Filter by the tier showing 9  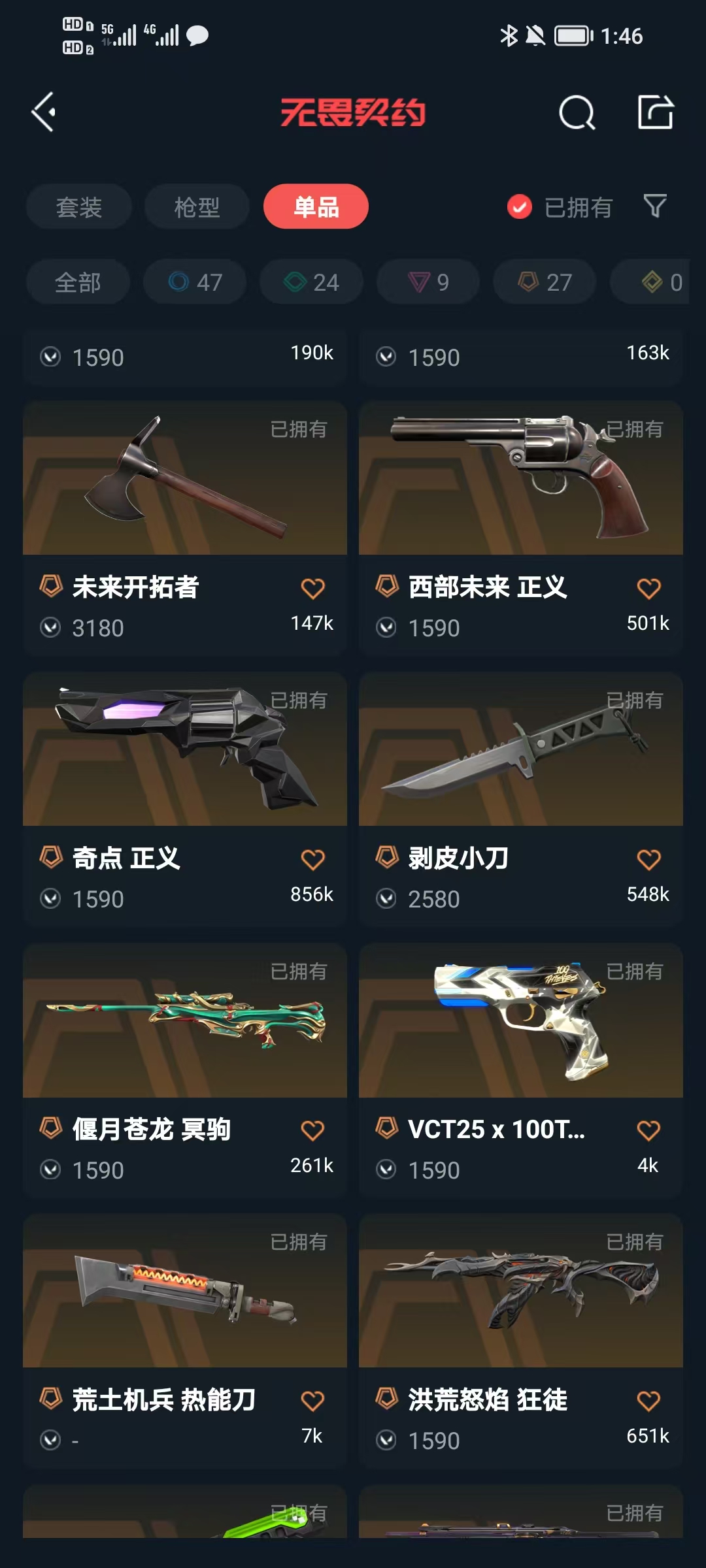click(428, 282)
